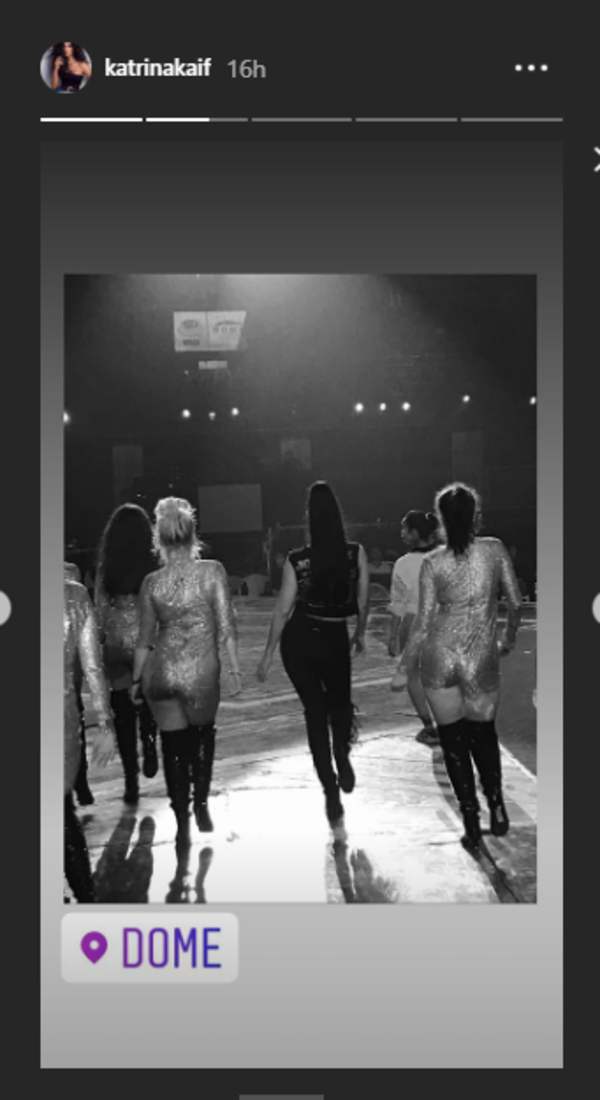This screenshot has width=600, height=1100.
Task: Go to the next story
Action: click(x=596, y=608)
